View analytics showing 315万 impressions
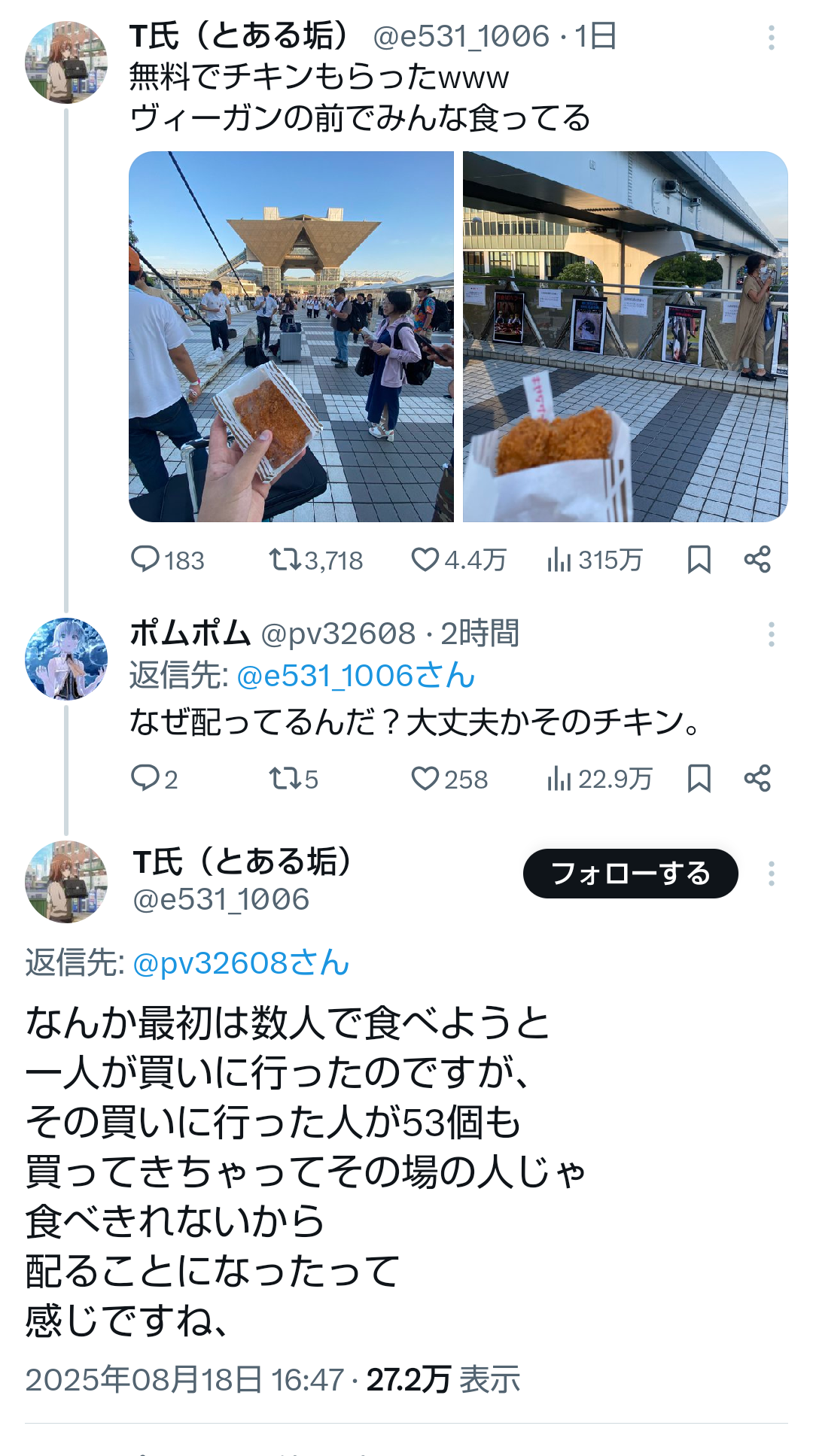This screenshot has height=1456, width=813. (x=595, y=560)
